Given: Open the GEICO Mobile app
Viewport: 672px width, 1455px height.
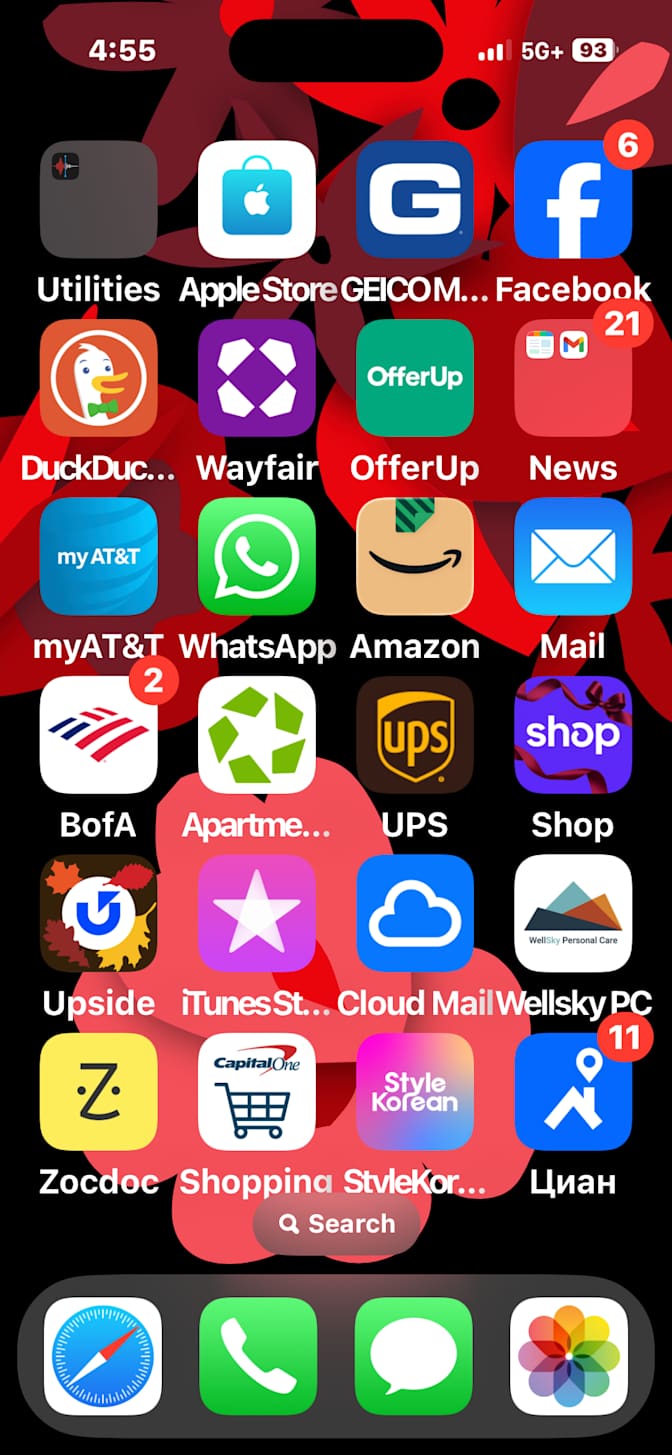Looking at the screenshot, I should 415,199.
